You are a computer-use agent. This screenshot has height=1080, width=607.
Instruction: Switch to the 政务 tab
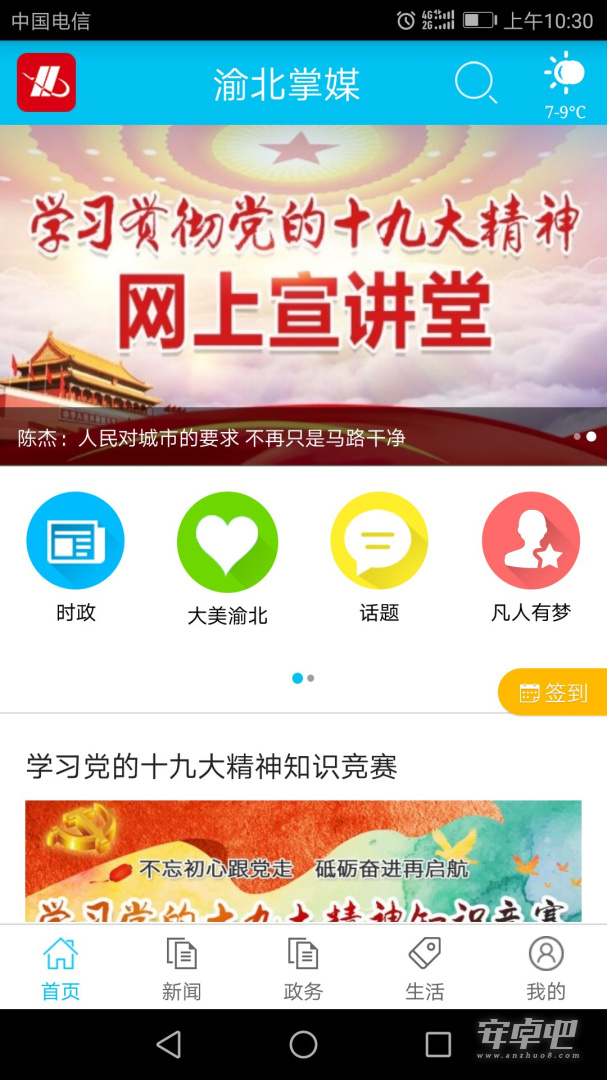pos(303,968)
